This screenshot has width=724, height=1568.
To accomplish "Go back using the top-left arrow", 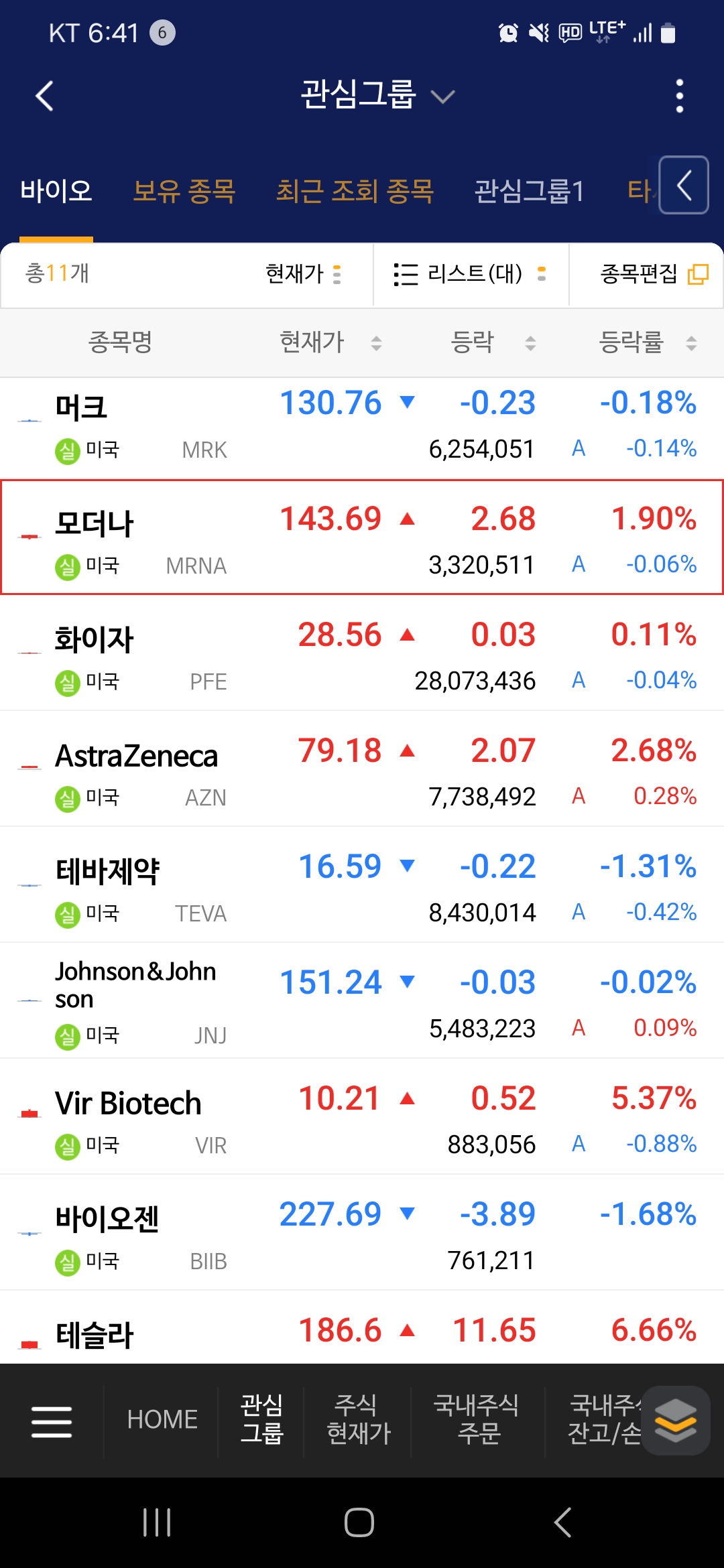I will click(x=44, y=96).
